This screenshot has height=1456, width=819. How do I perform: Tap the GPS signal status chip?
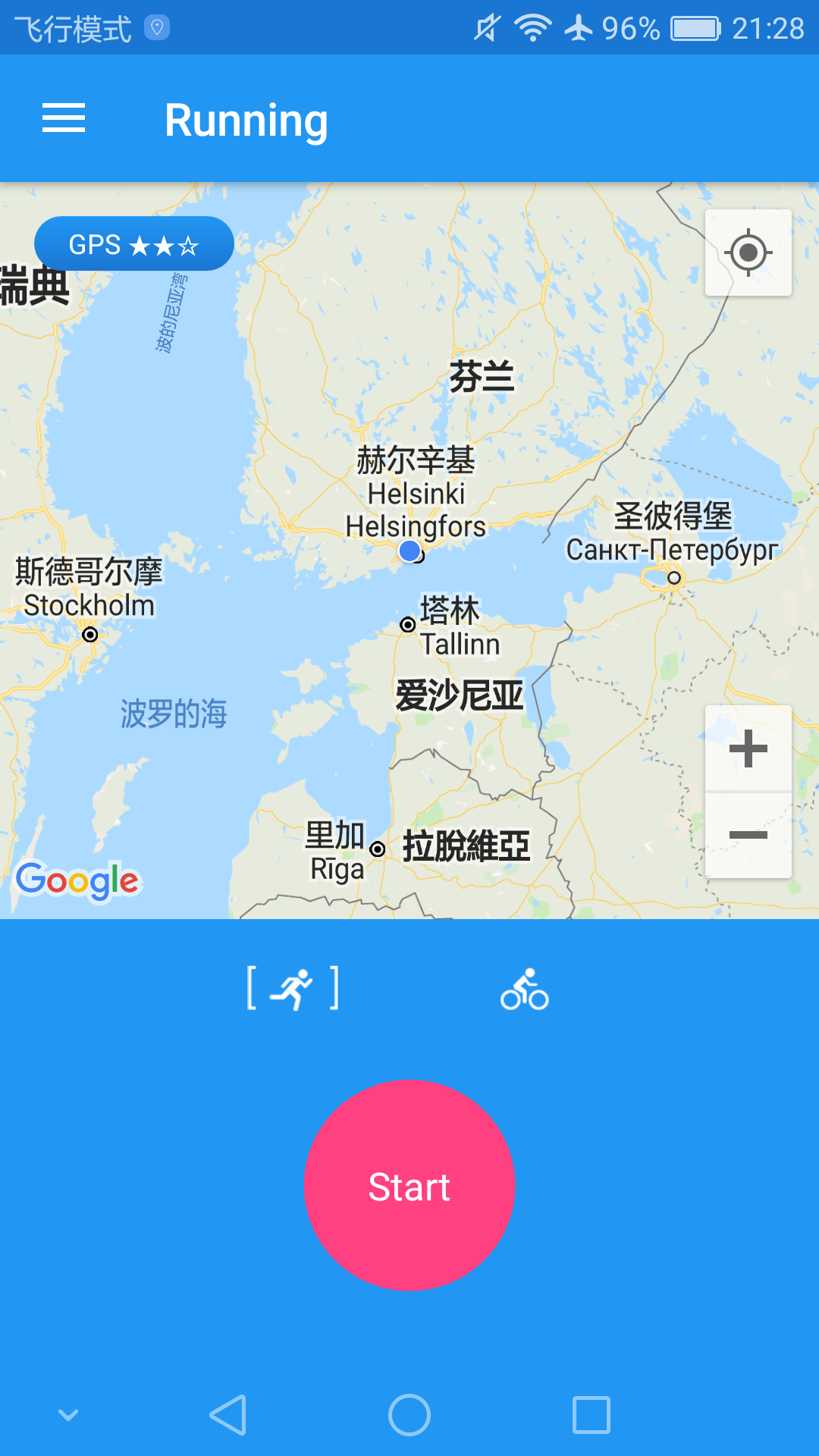click(134, 244)
